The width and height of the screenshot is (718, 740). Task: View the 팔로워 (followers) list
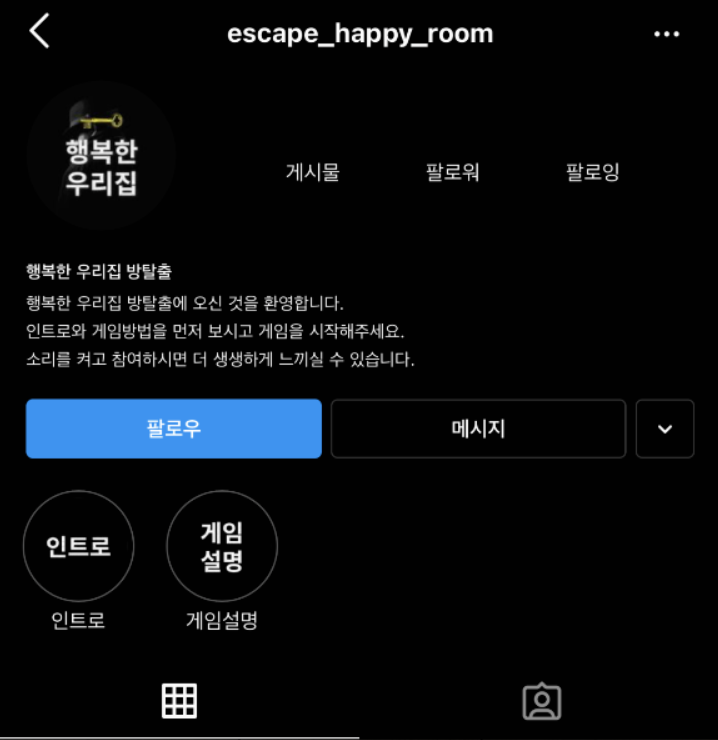pyautogui.click(x=452, y=172)
